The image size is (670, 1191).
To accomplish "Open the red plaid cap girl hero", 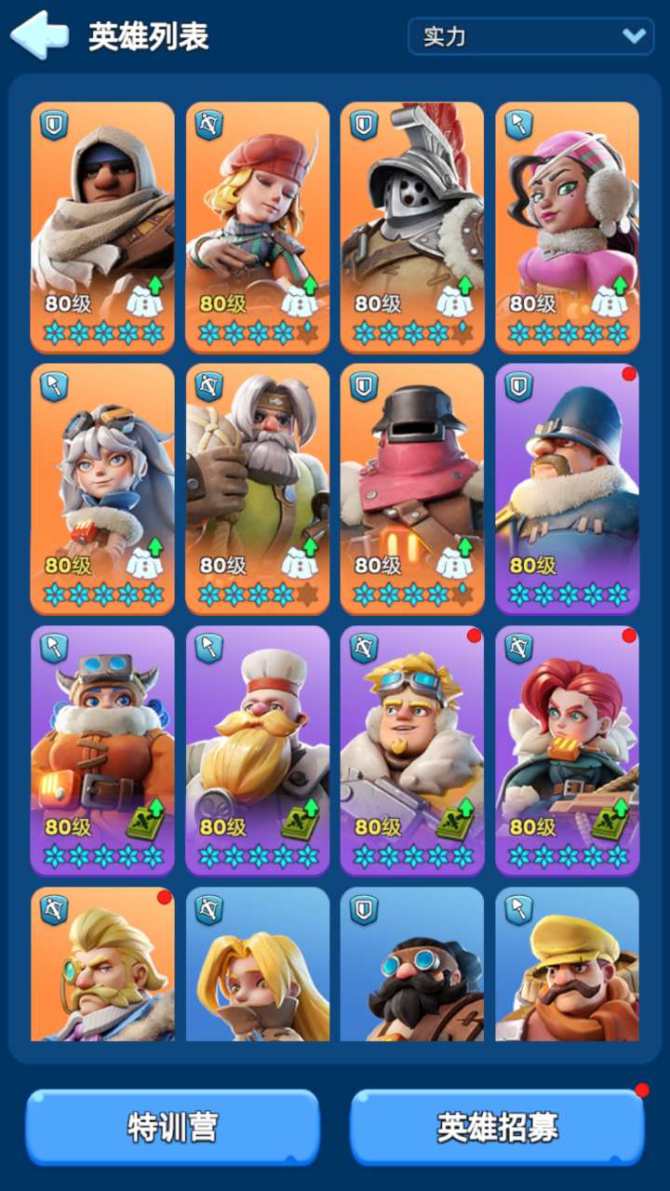I will pos(257,226).
